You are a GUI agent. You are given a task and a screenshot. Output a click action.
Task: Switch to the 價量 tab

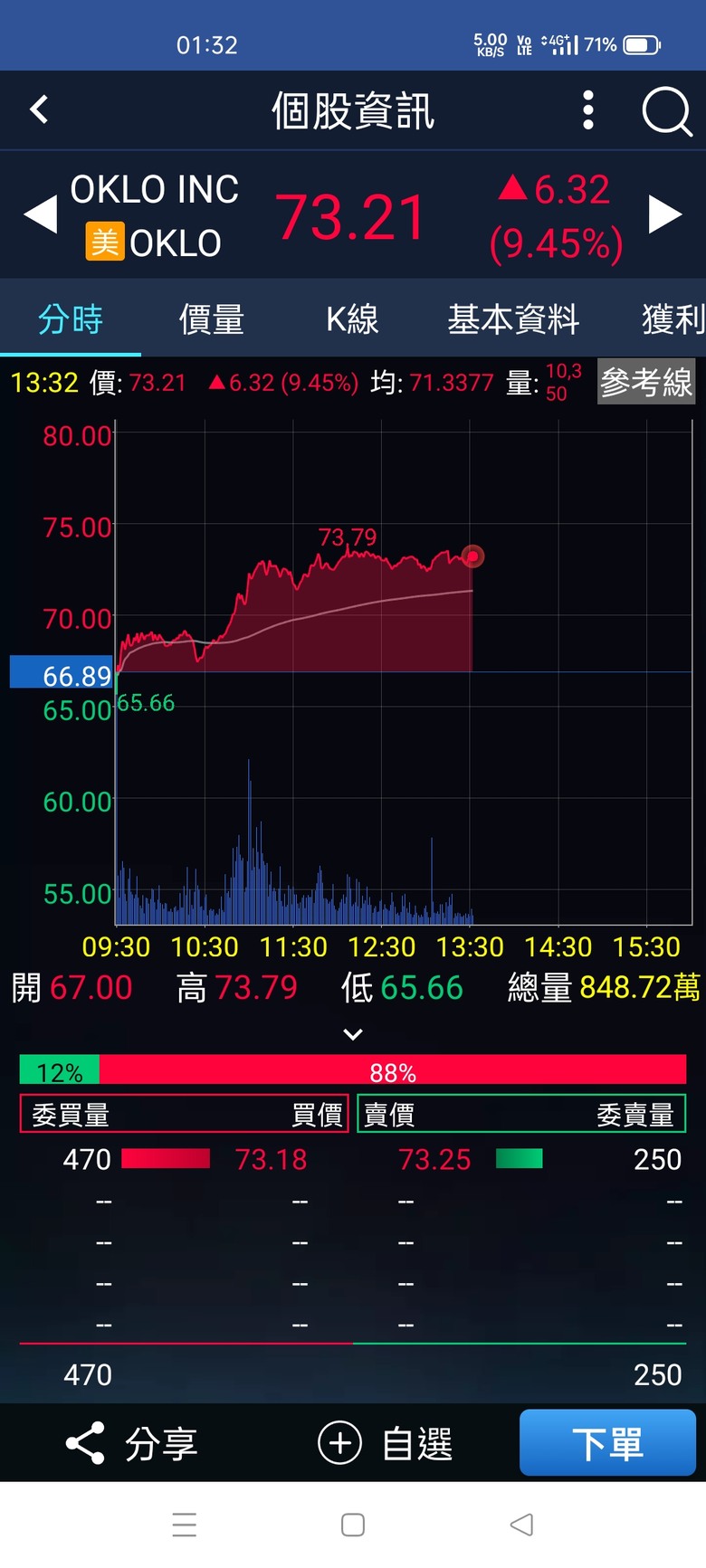pyautogui.click(x=212, y=319)
